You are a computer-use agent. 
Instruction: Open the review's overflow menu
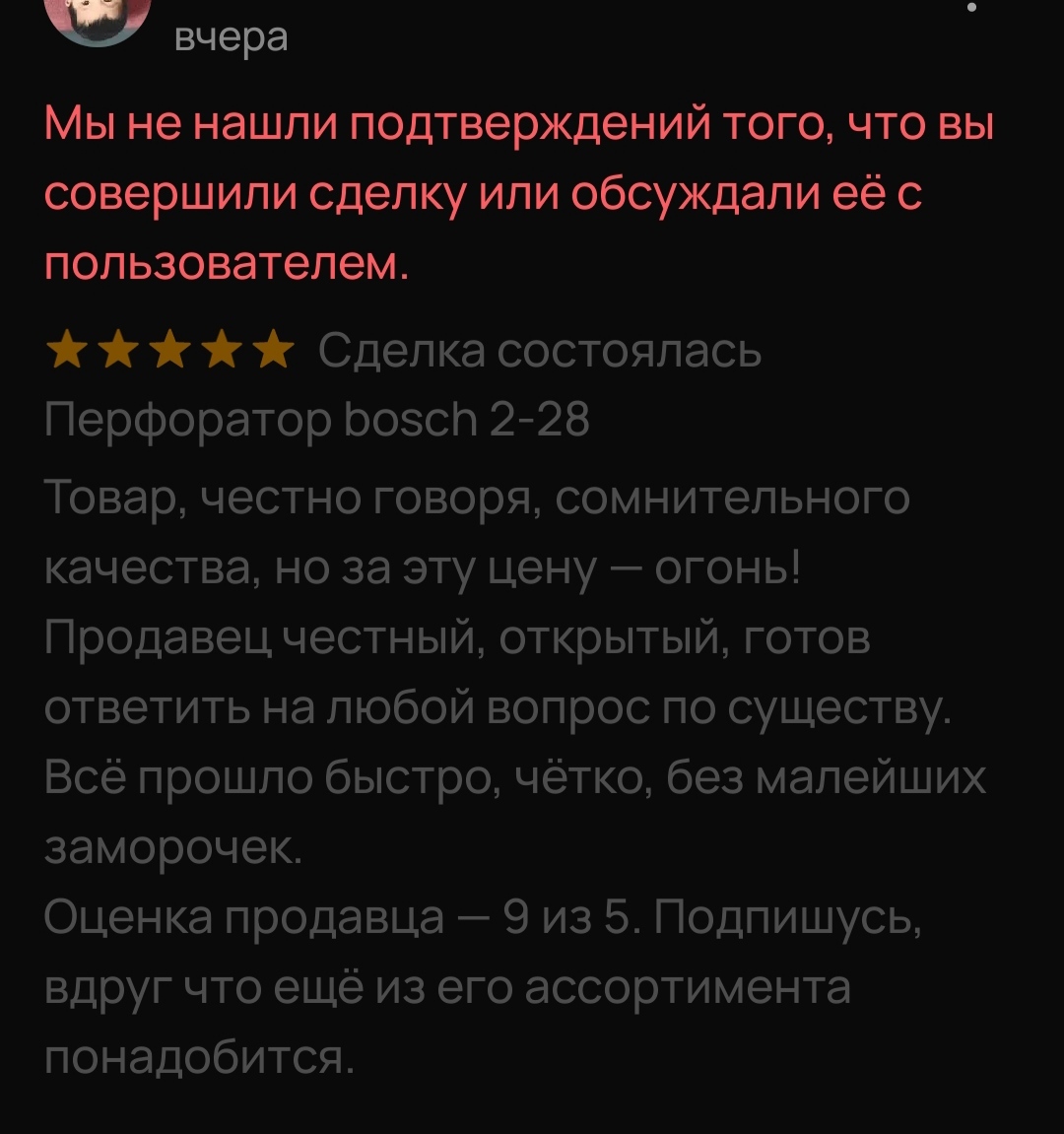point(971,8)
